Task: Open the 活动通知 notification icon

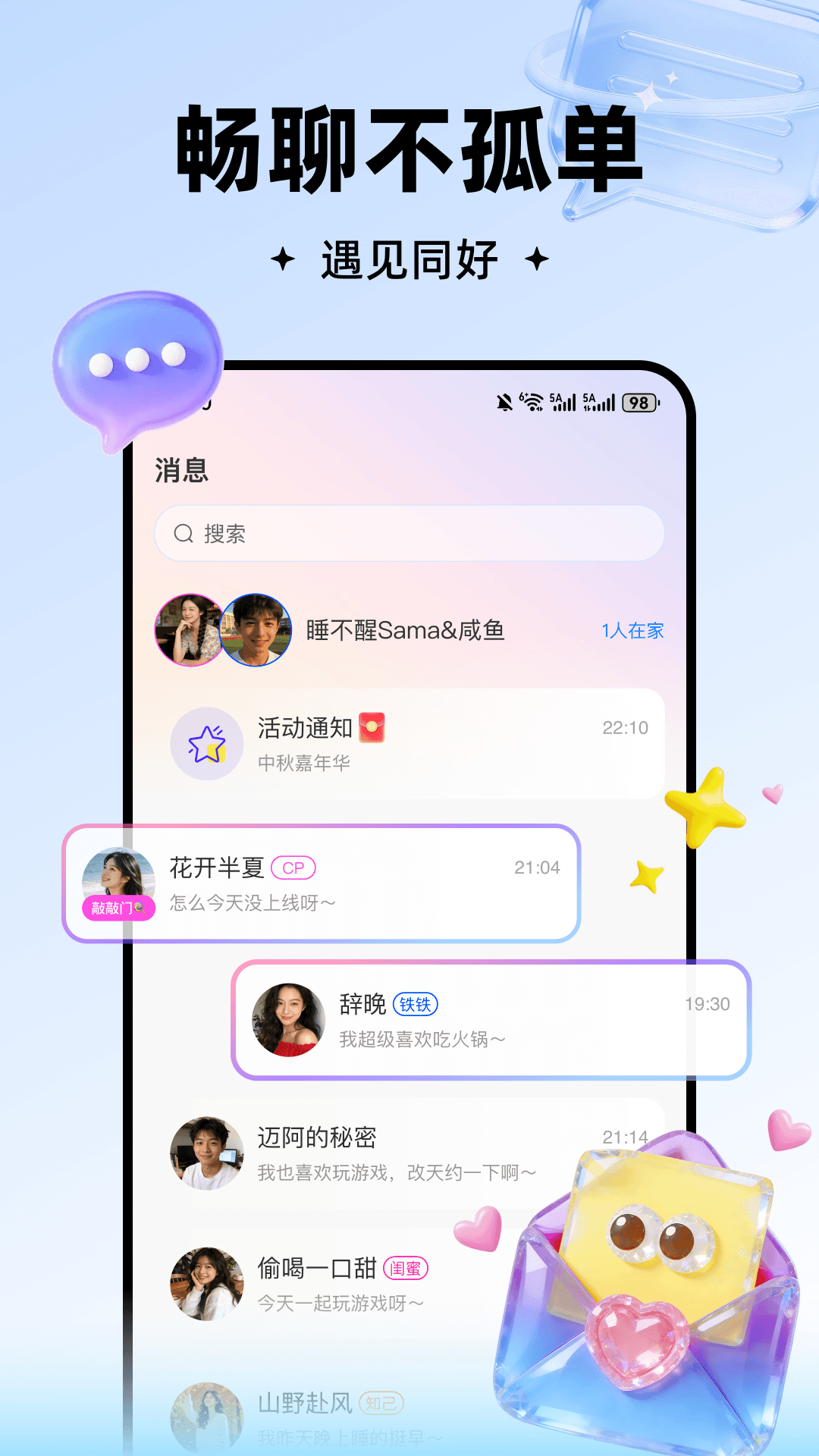Action: pyautogui.click(x=206, y=744)
